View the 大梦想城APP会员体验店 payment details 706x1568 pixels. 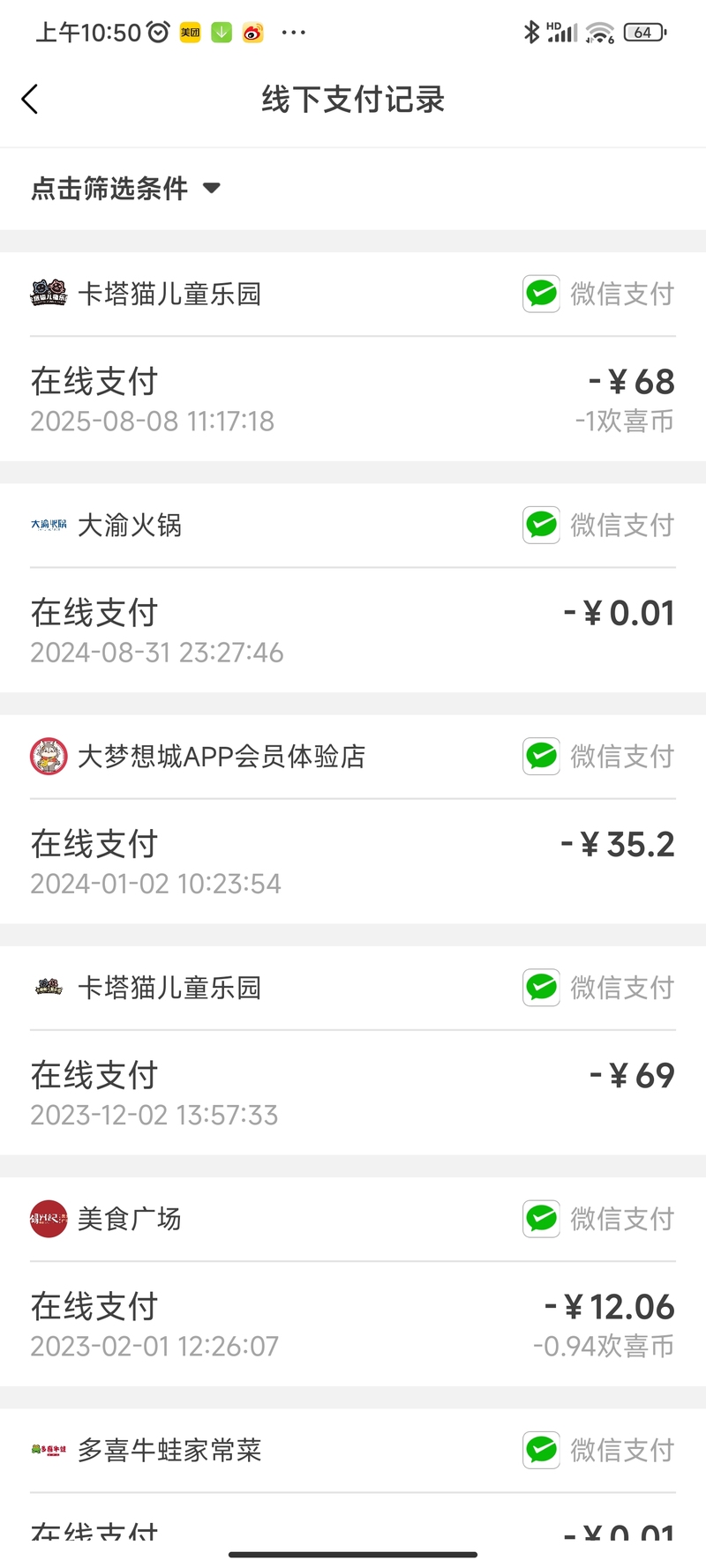point(353,818)
